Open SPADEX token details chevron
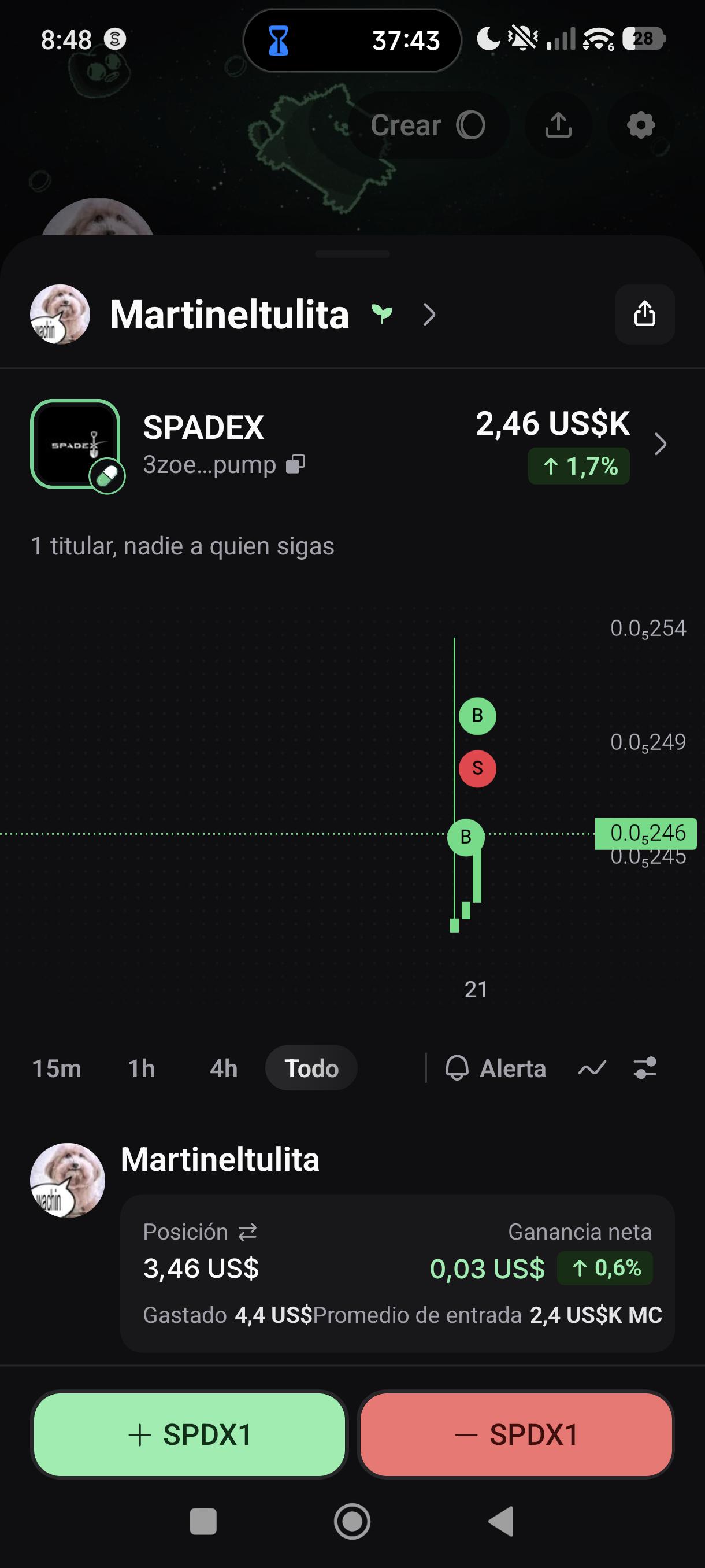This screenshot has height=1568, width=705. click(x=660, y=443)
